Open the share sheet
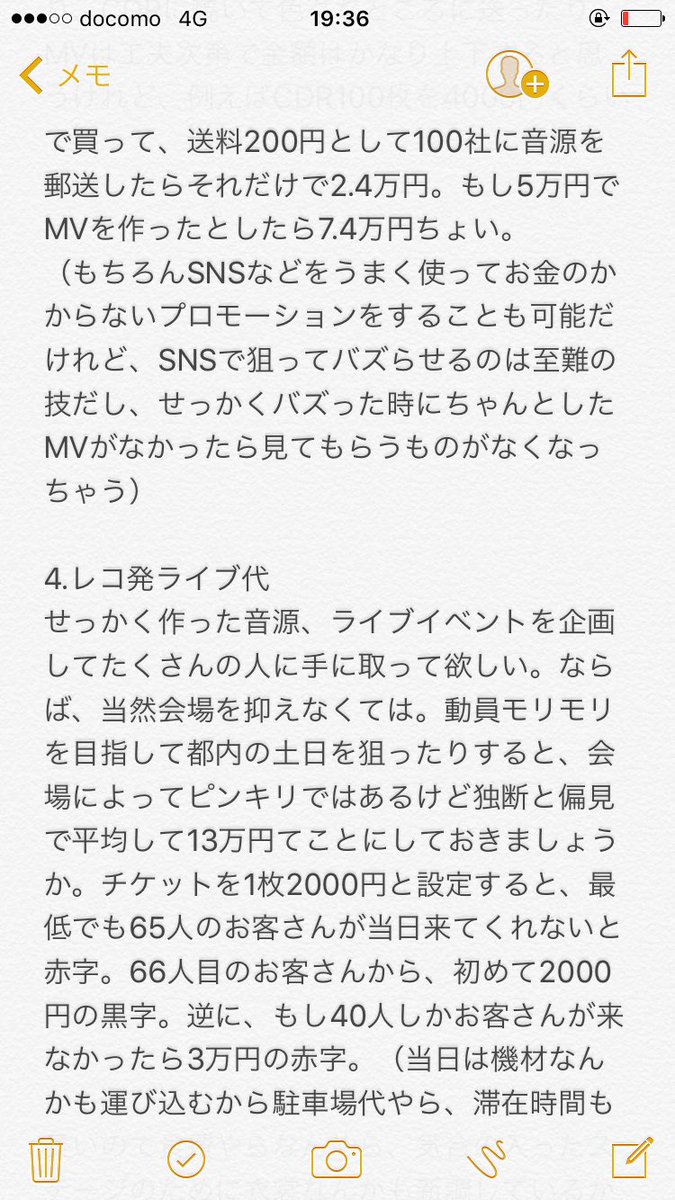Image resolution: width=675 pixels, height=1200 pixels. (627, 75)
